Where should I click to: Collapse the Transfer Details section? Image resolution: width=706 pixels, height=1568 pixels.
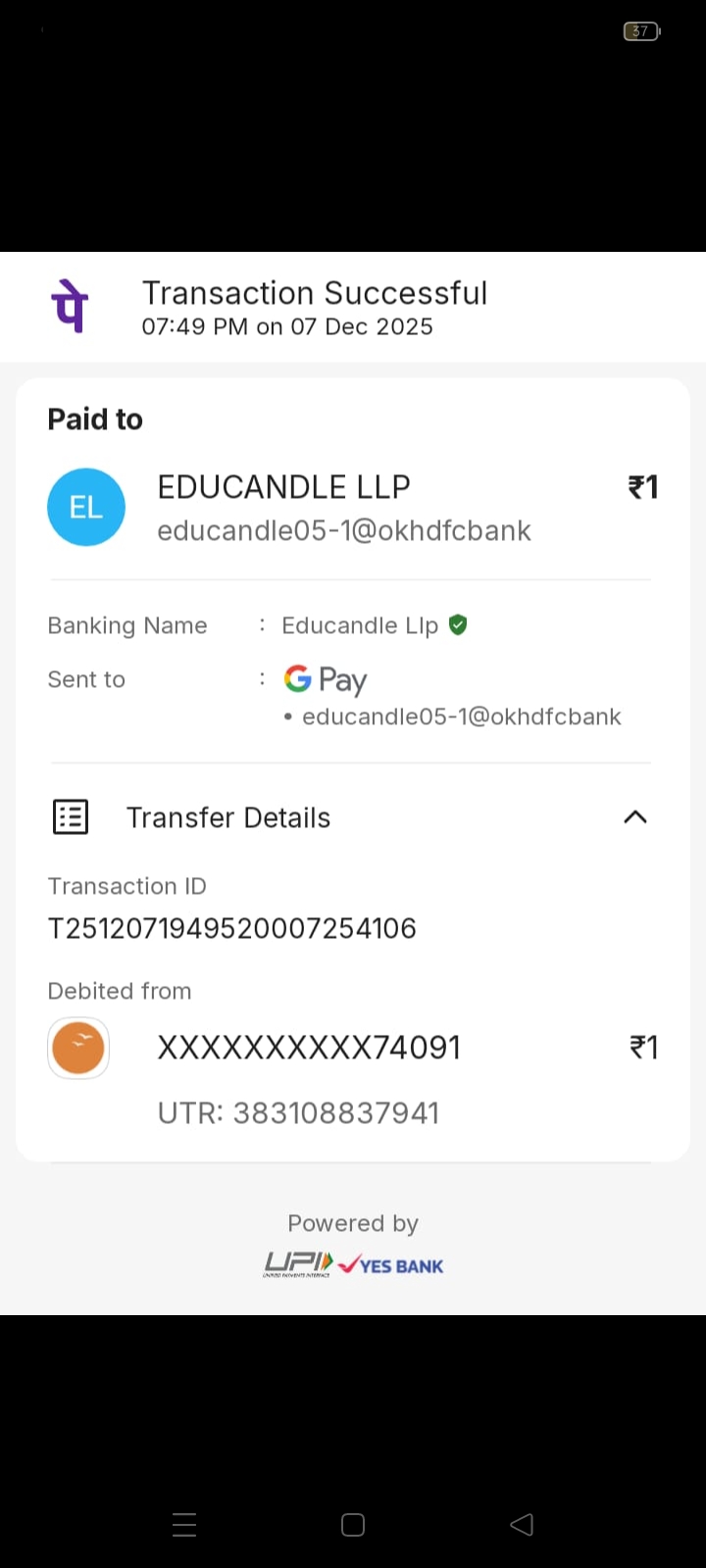[x=635, y=816]
